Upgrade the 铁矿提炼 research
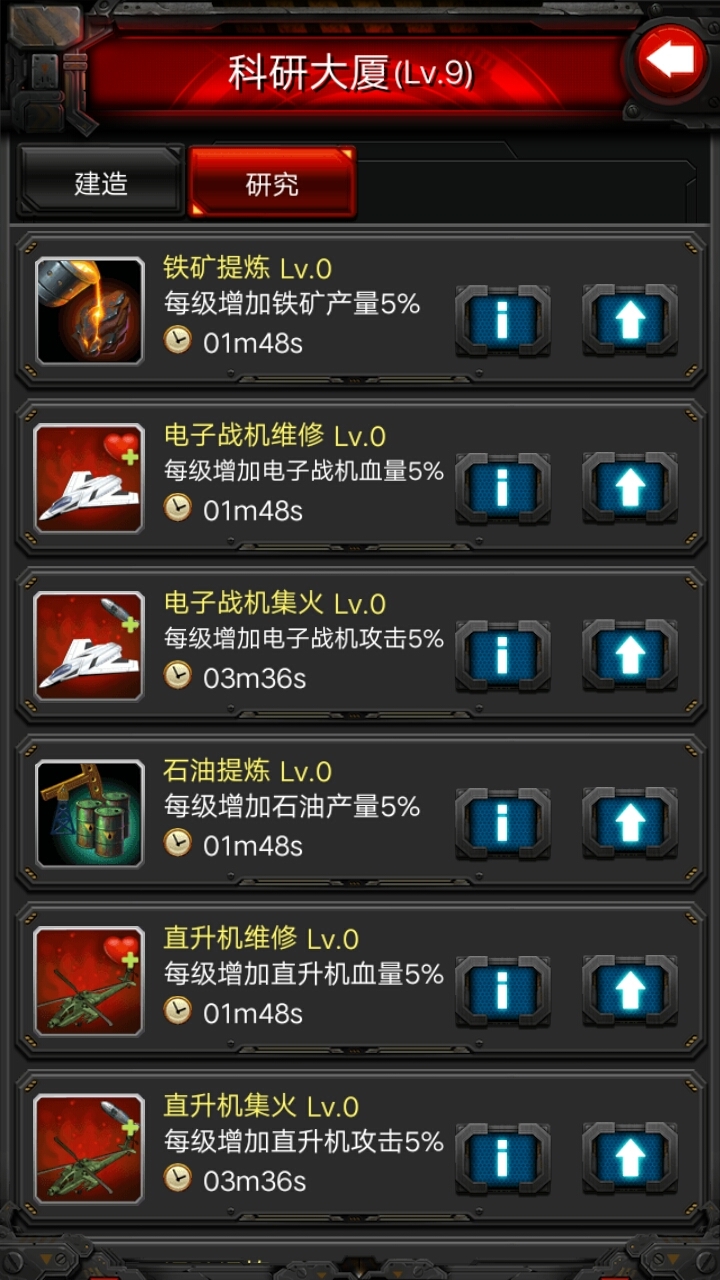Screen dimensions: 720x1280 (x=629, y=320)
